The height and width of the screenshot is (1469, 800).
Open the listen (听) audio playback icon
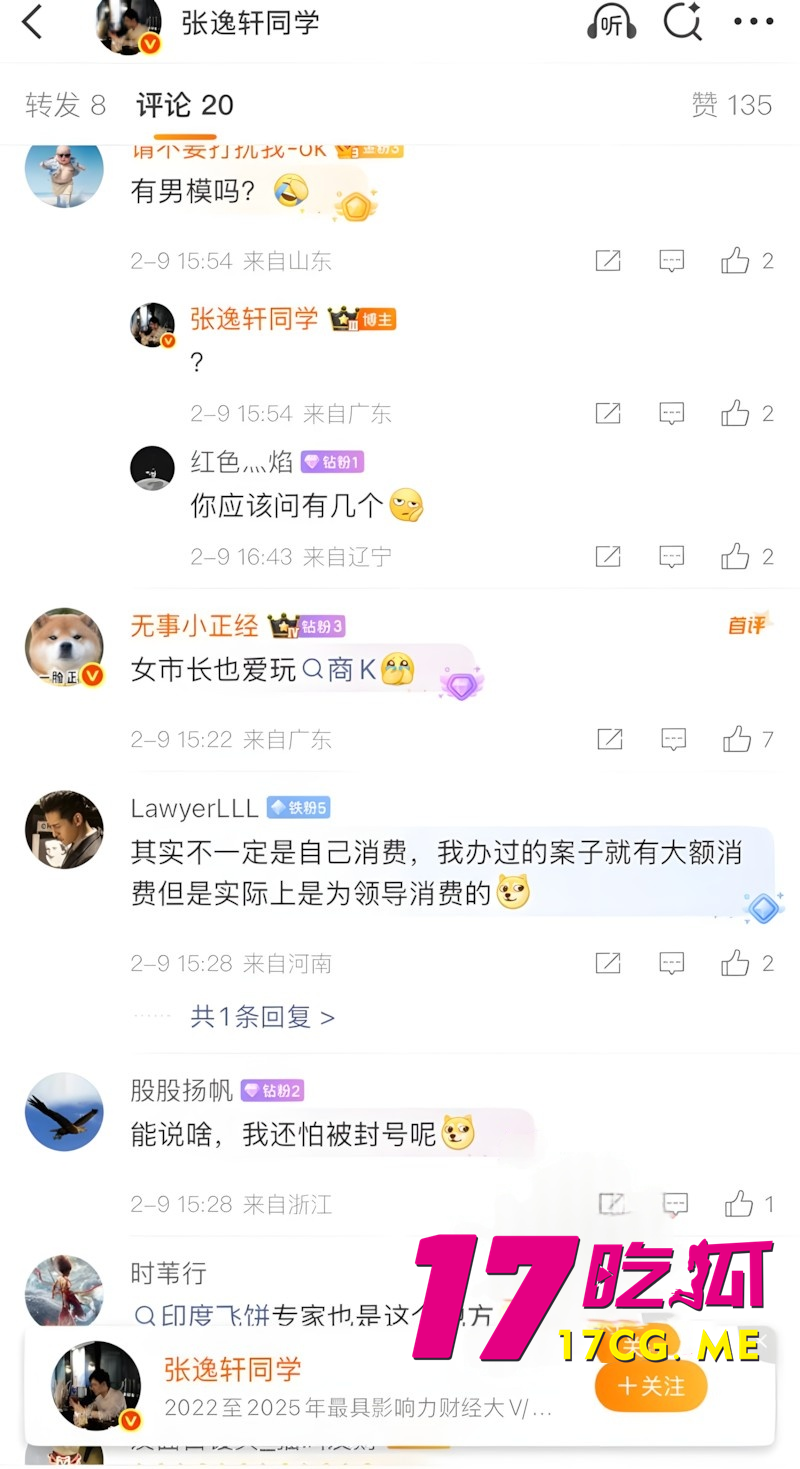(x=610, y=24)
